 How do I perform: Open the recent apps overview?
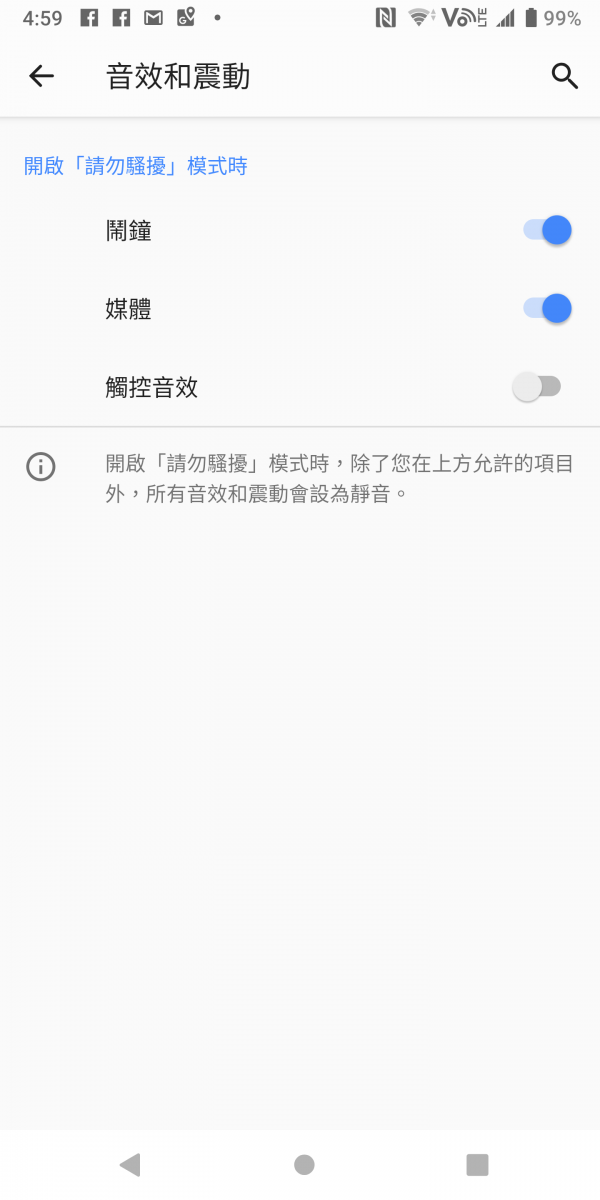click(x=477, y=1164)
